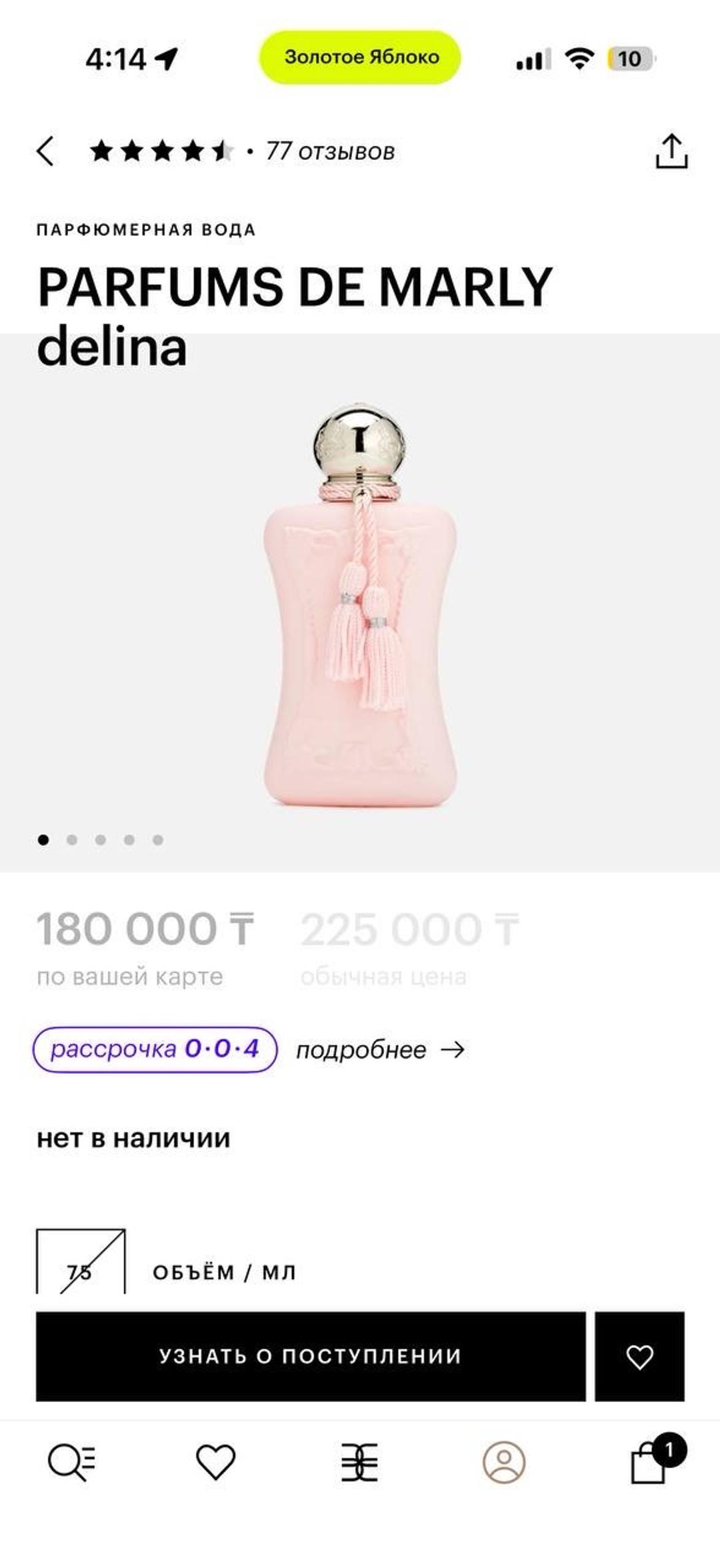The width and height of the screenshot is (720, 1568).
Task: Jump to the second image indicator dot
Action: (72, 840)
